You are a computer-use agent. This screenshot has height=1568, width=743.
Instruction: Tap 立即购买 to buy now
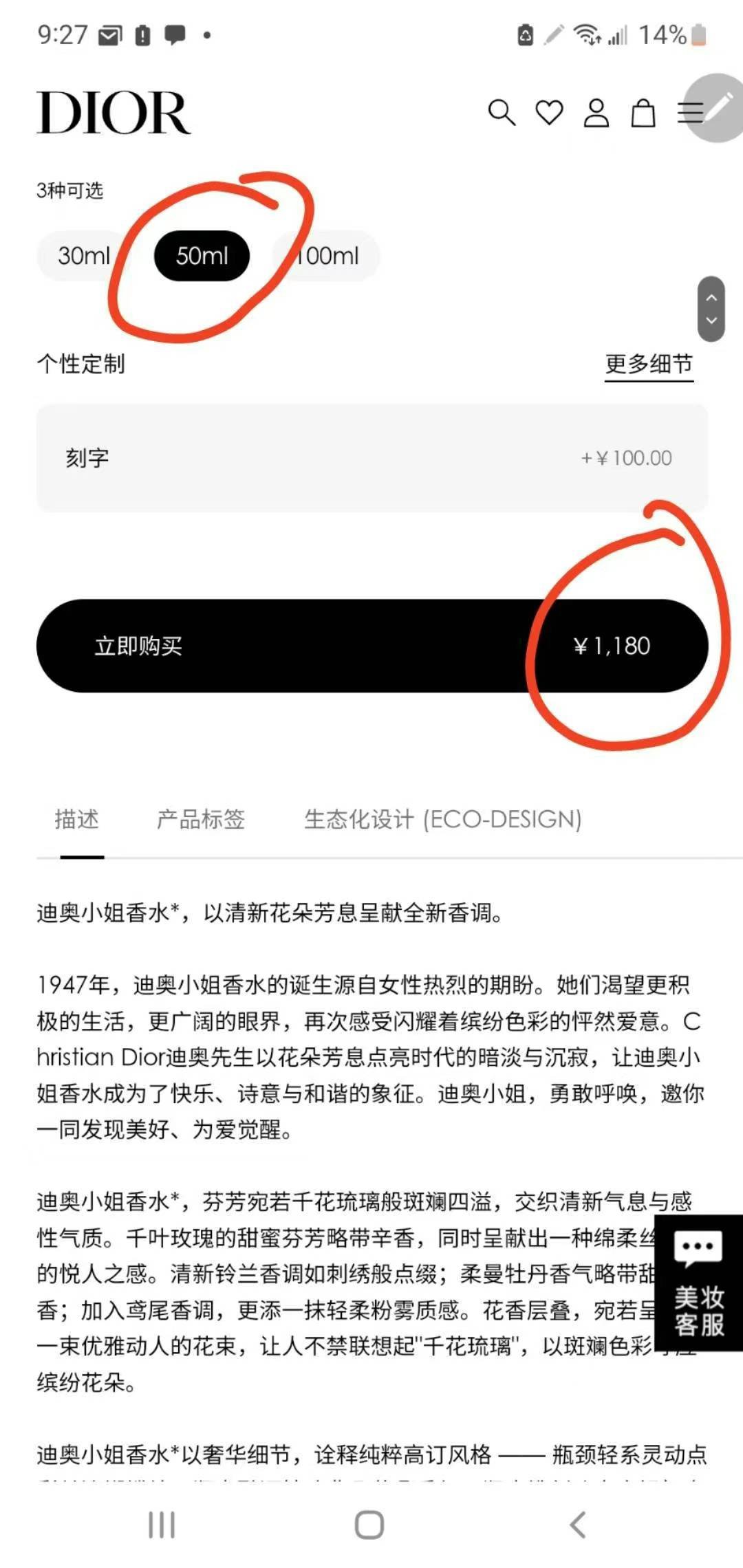(x=371, y=646)
